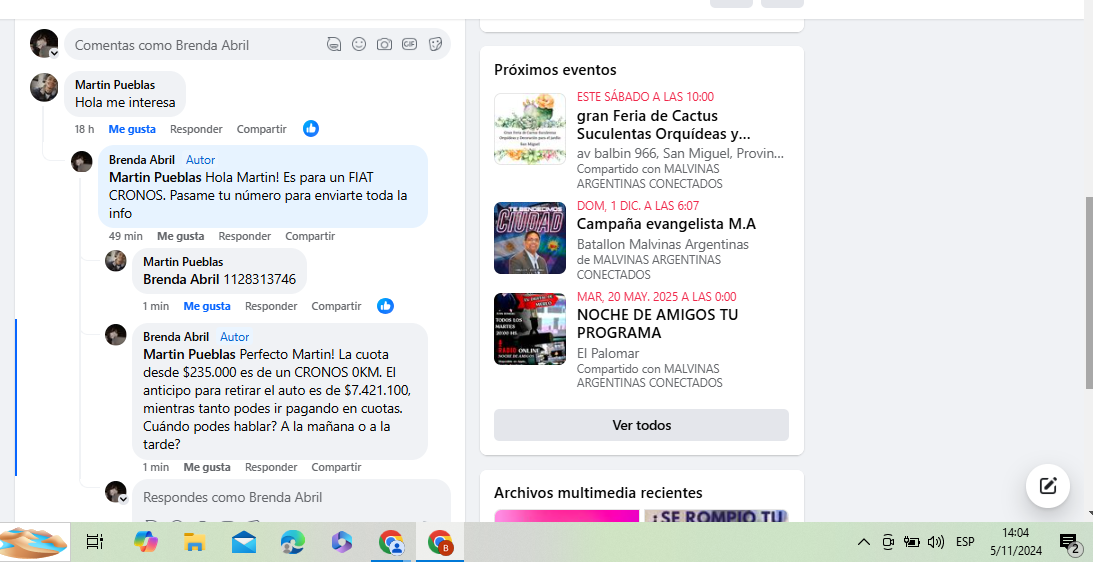Reply to 'Hola me interesa' comment
Viewport: 1093px width, 562px height.
point(196,129)
